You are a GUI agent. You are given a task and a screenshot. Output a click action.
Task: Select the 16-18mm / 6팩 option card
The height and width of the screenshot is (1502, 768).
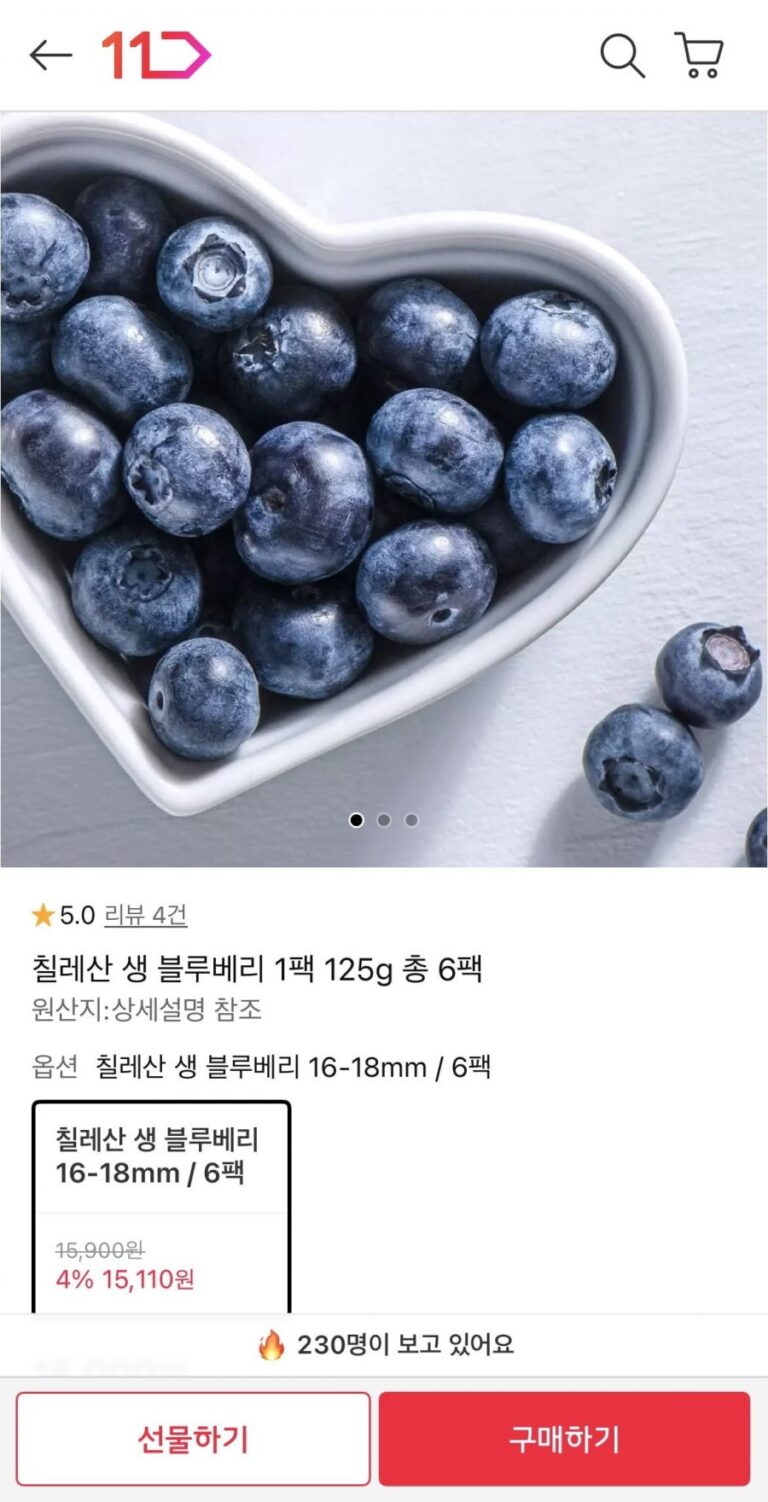click(161, 1205)
